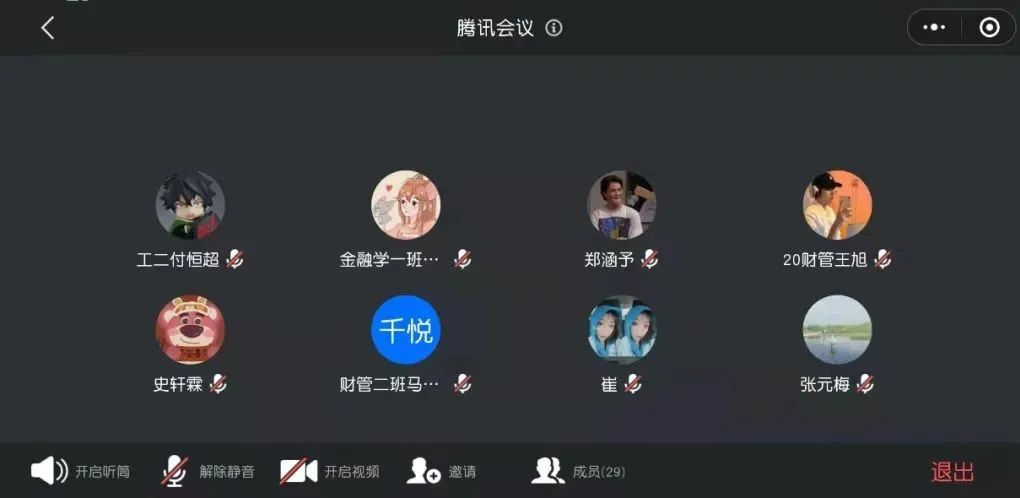Select participant 崔
The width and height of the screenshot is (1020, 498).
(621, 330)
